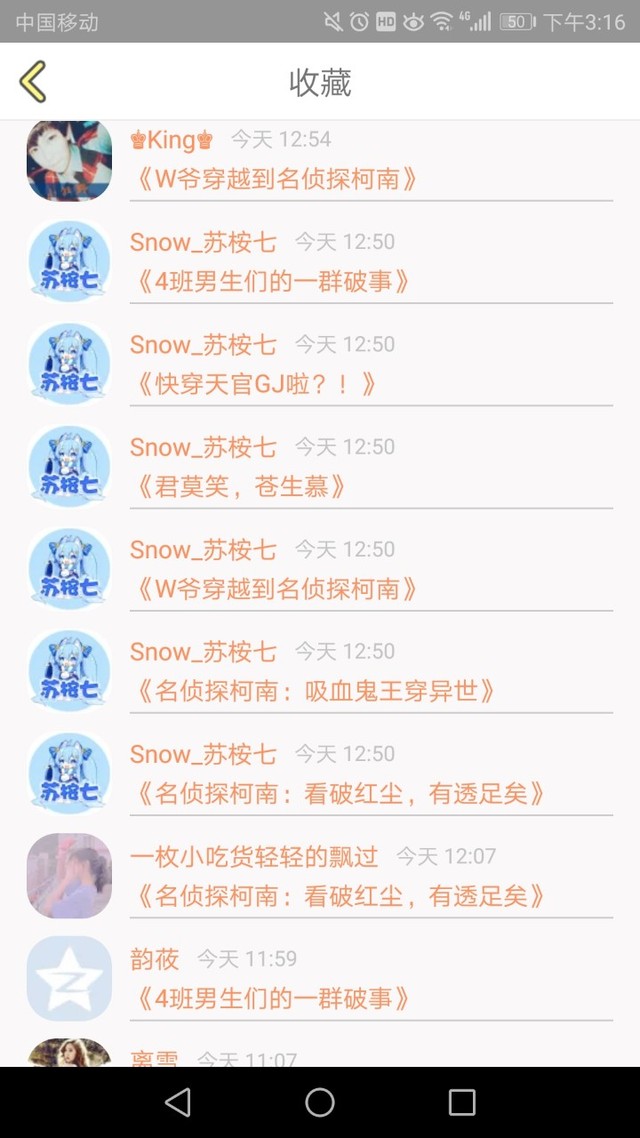Open 《名侦探柯南：吸血鬼王穿异世》
640x1138 pixels.
point(315,691)
